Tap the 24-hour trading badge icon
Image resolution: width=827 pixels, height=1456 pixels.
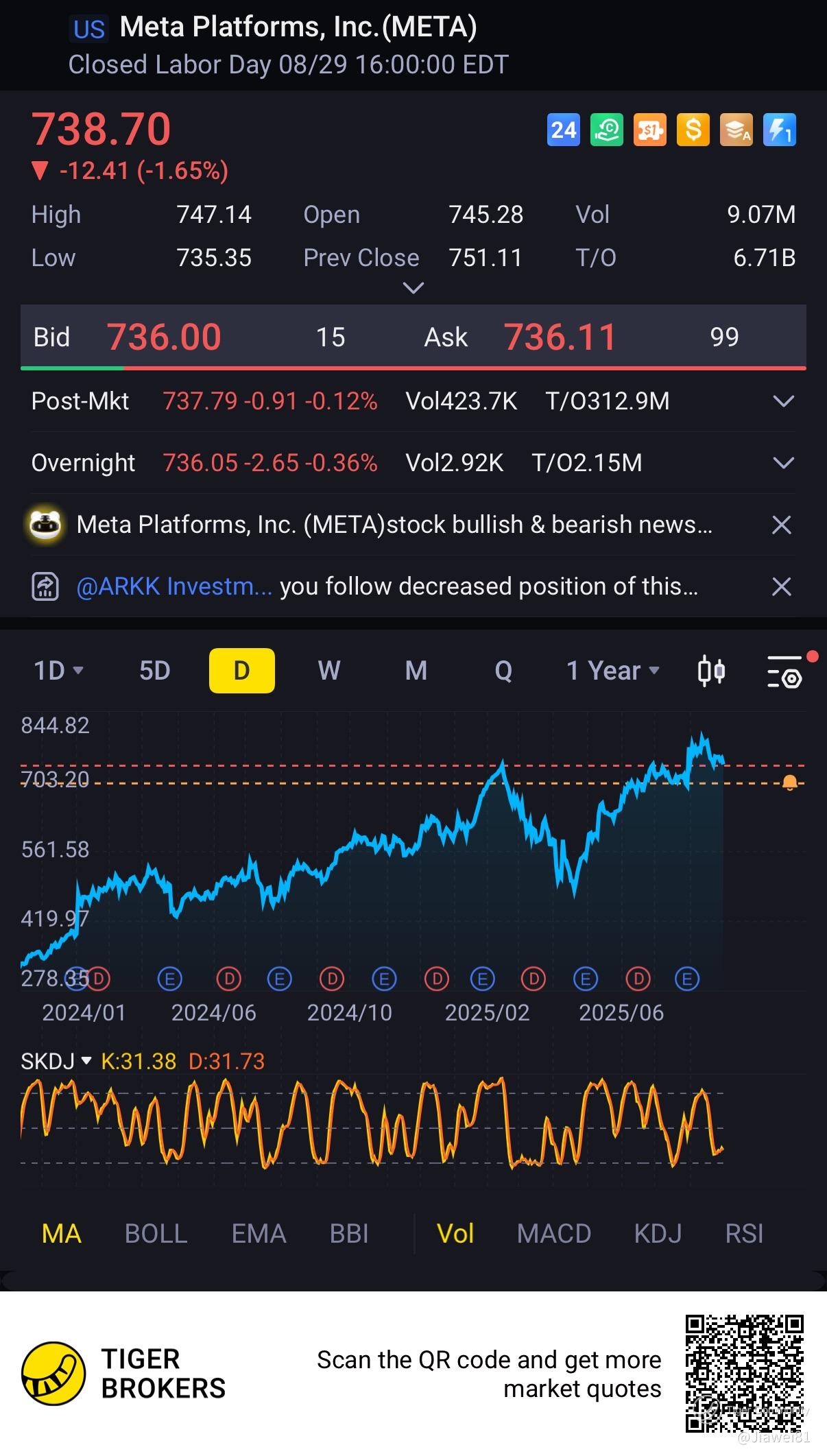pyautogui.click(x=564, y=130)
